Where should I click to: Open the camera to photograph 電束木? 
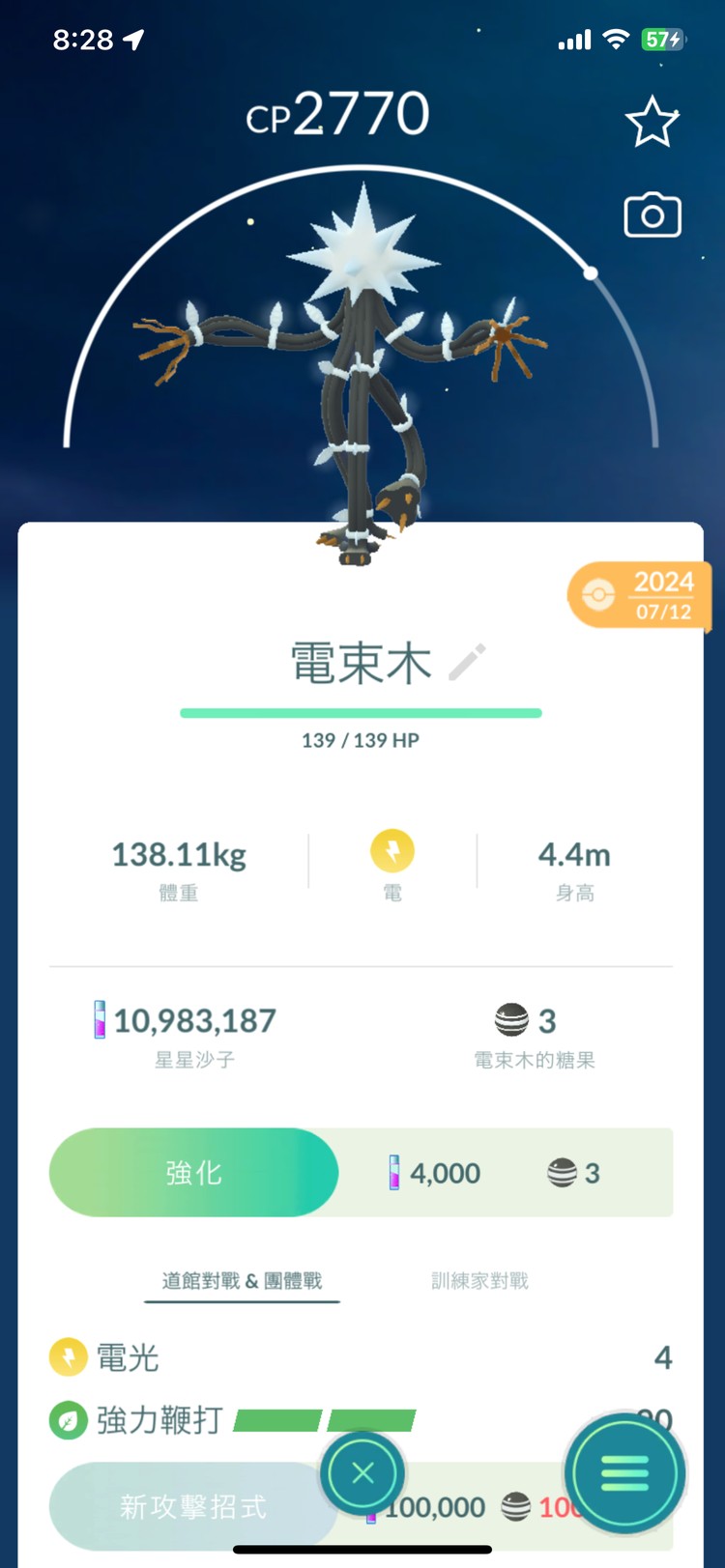tap(652, 214)
